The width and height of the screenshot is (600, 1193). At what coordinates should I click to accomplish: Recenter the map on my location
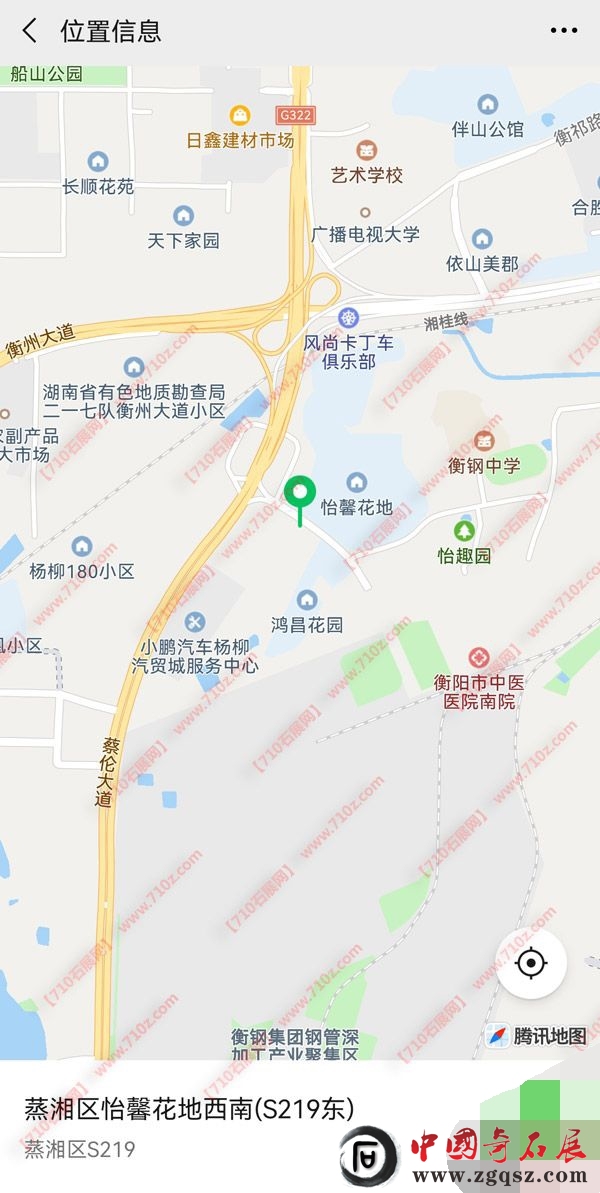click(x=531, y=963)
